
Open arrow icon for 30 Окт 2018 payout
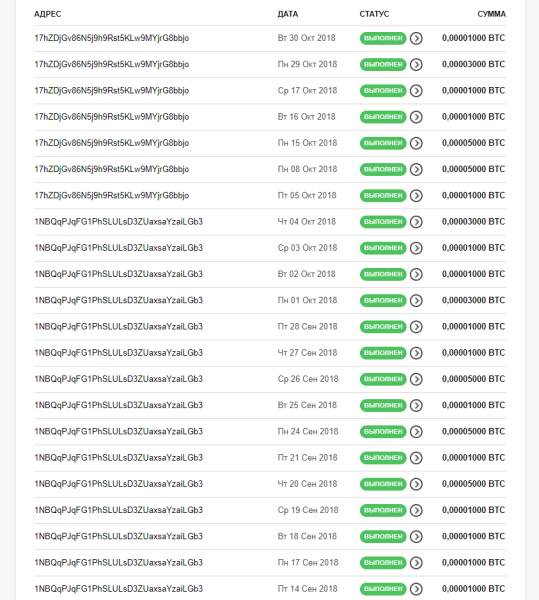416,38
